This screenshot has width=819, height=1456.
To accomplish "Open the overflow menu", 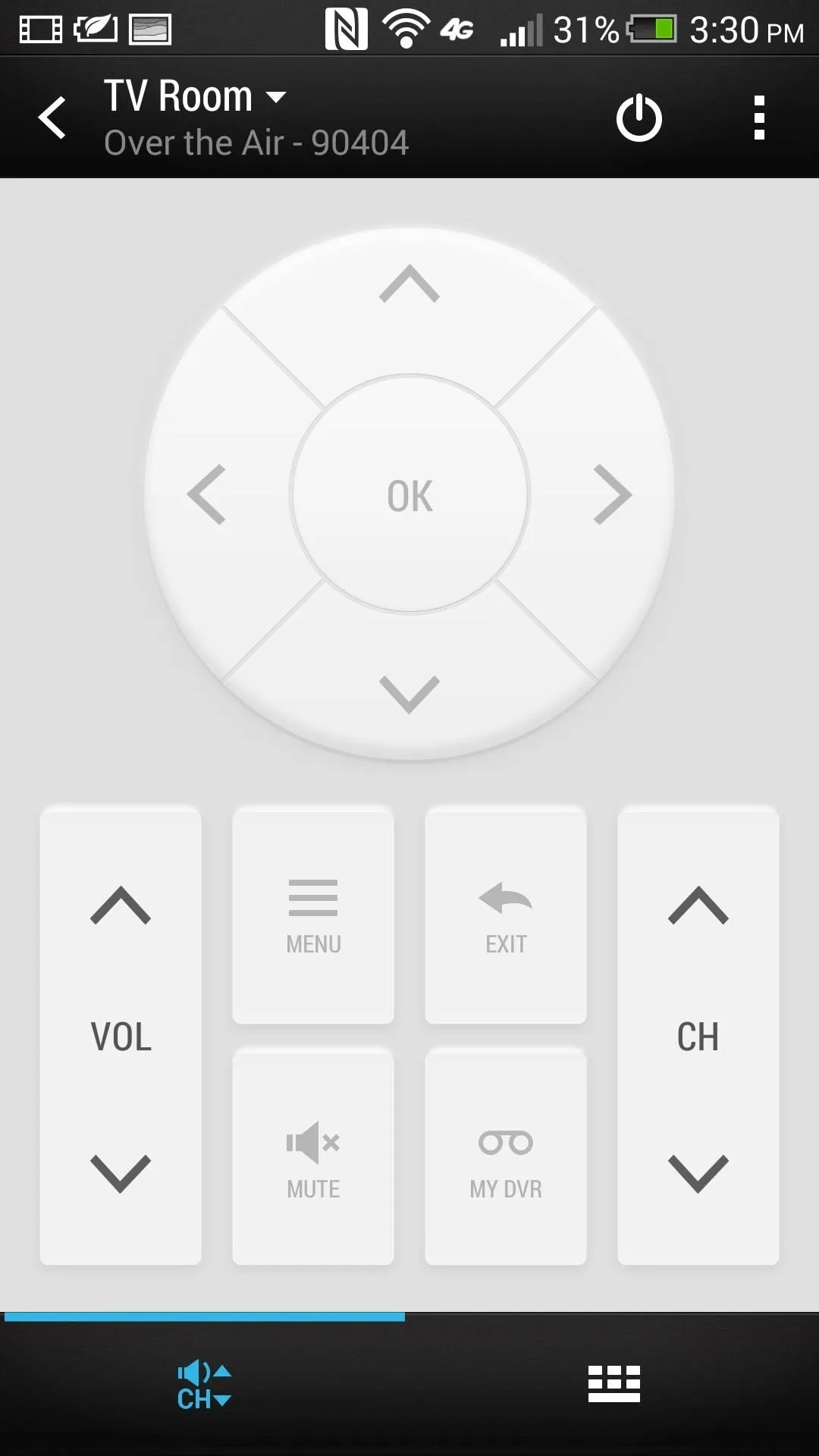I will 759,118.
